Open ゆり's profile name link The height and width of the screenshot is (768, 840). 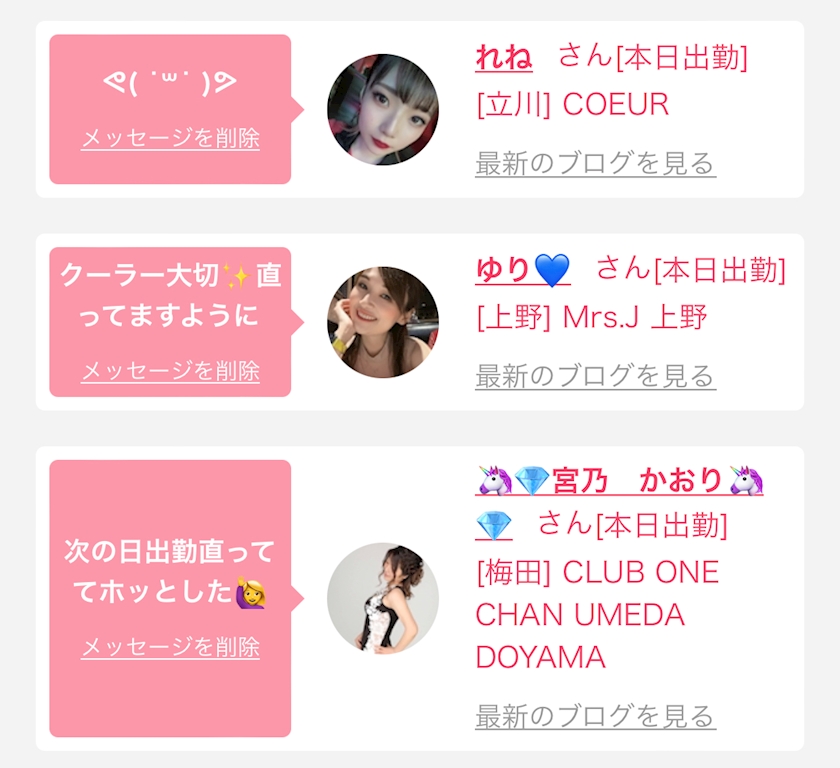(523, 269)
